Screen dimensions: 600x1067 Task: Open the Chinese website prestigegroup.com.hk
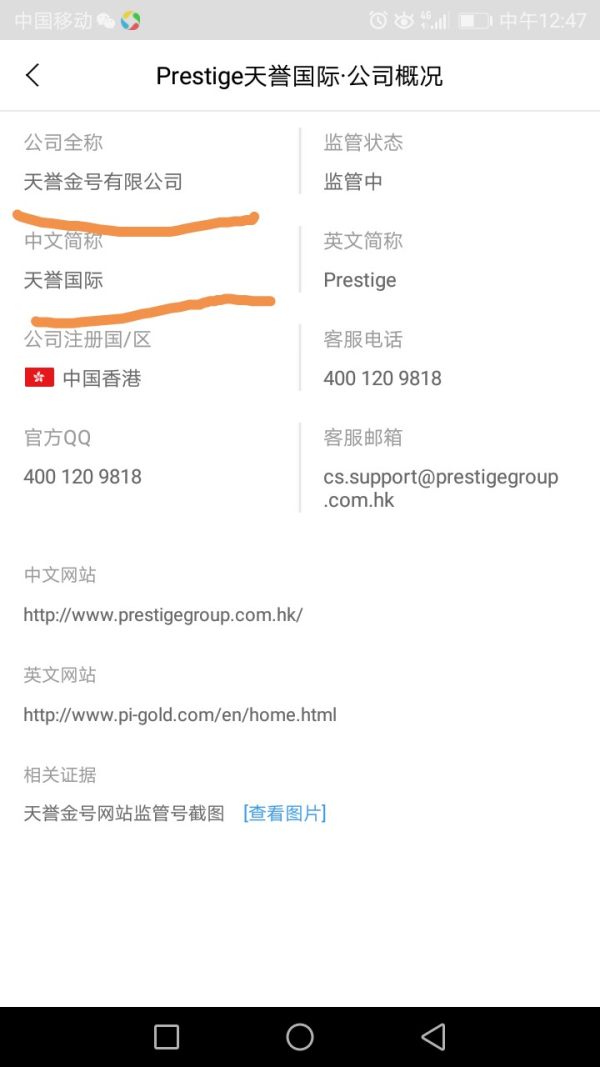click(163, 615)
